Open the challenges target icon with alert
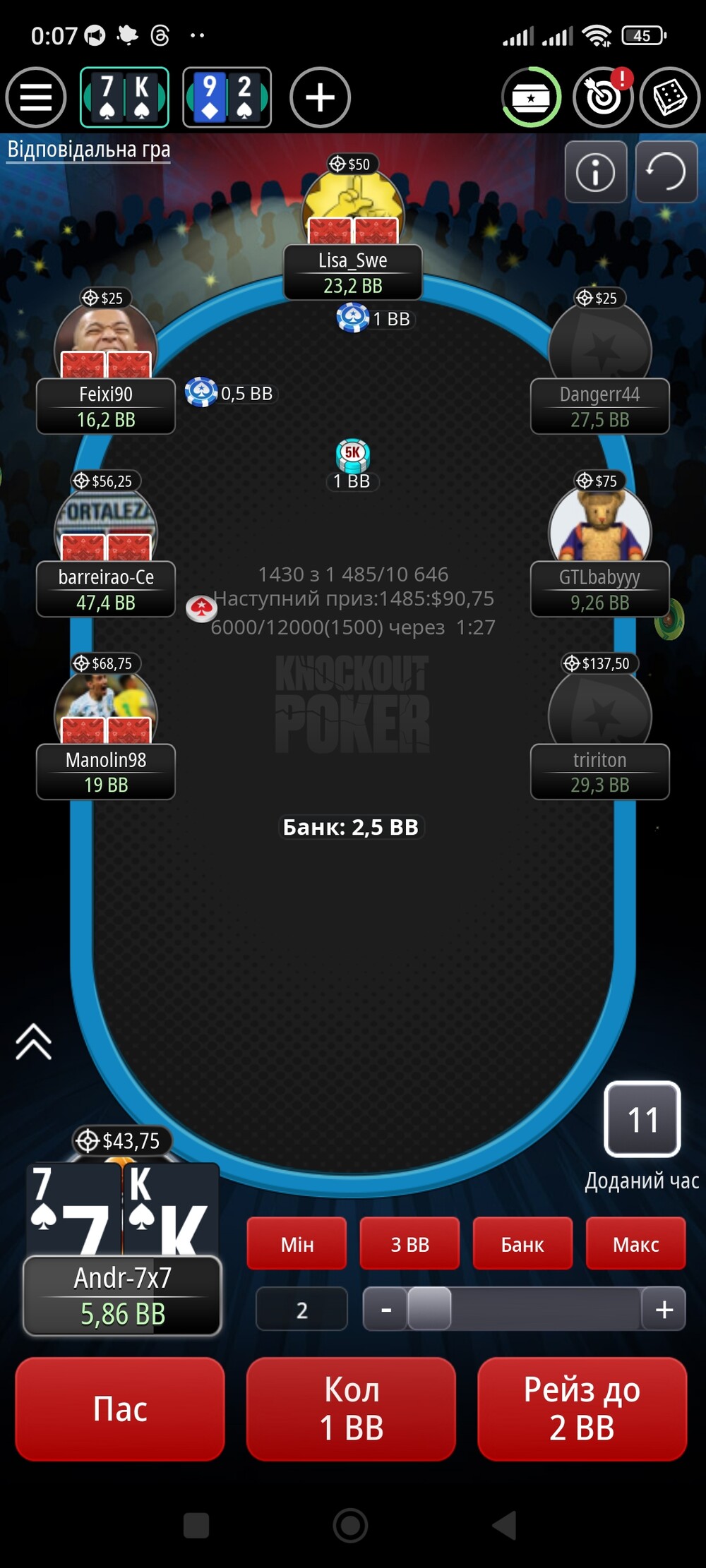This screenshot has width=706, height=1568. (x=603, y=97)
